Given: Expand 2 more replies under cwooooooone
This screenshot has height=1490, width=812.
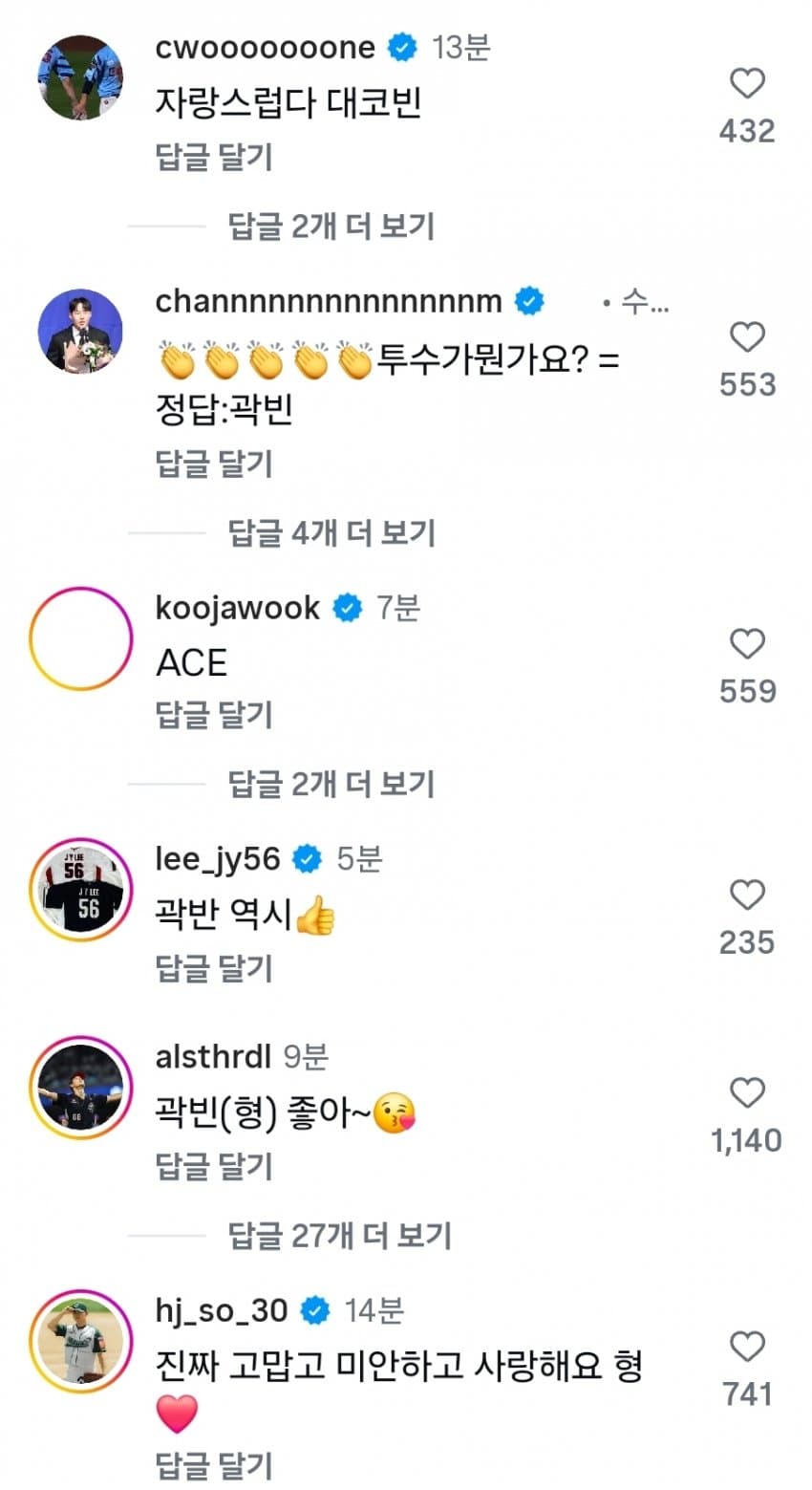Looking at the screenshot, I should tap(331, 227).
